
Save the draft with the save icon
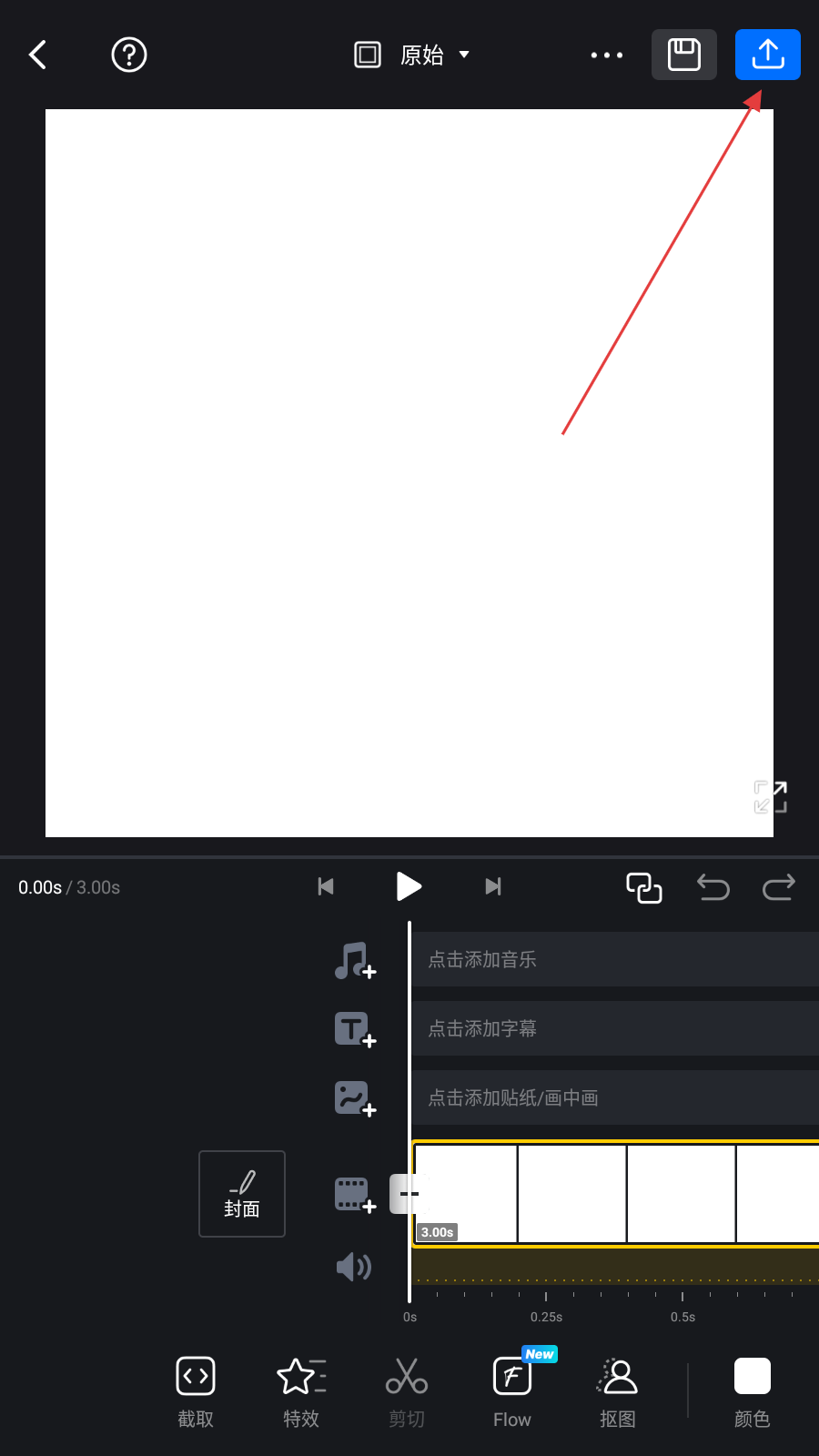684,55
